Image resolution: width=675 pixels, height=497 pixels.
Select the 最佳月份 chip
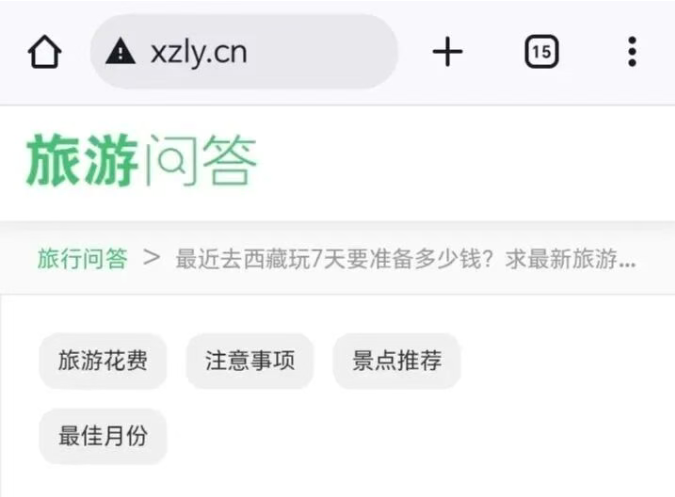pos(103,436)
